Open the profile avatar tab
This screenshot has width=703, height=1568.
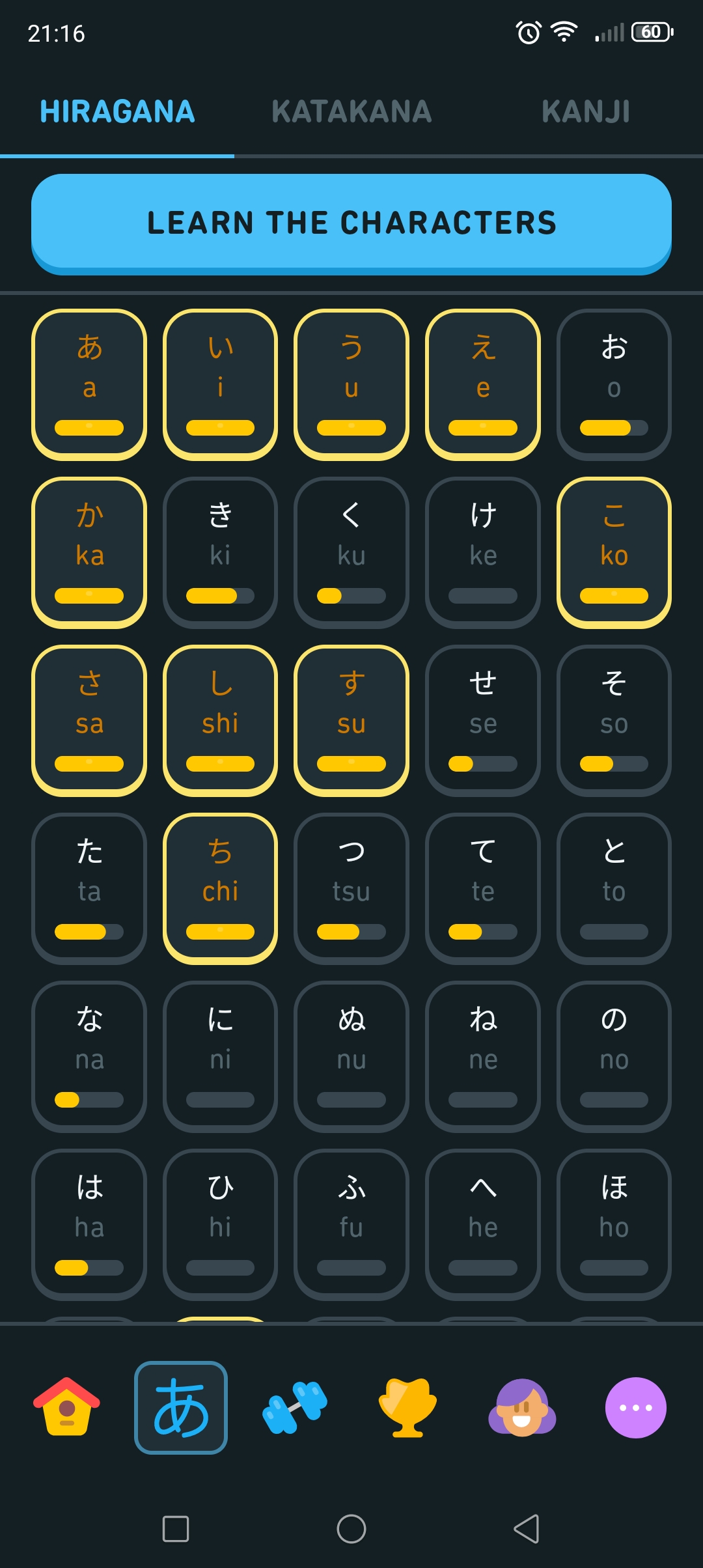(522, 1407)
